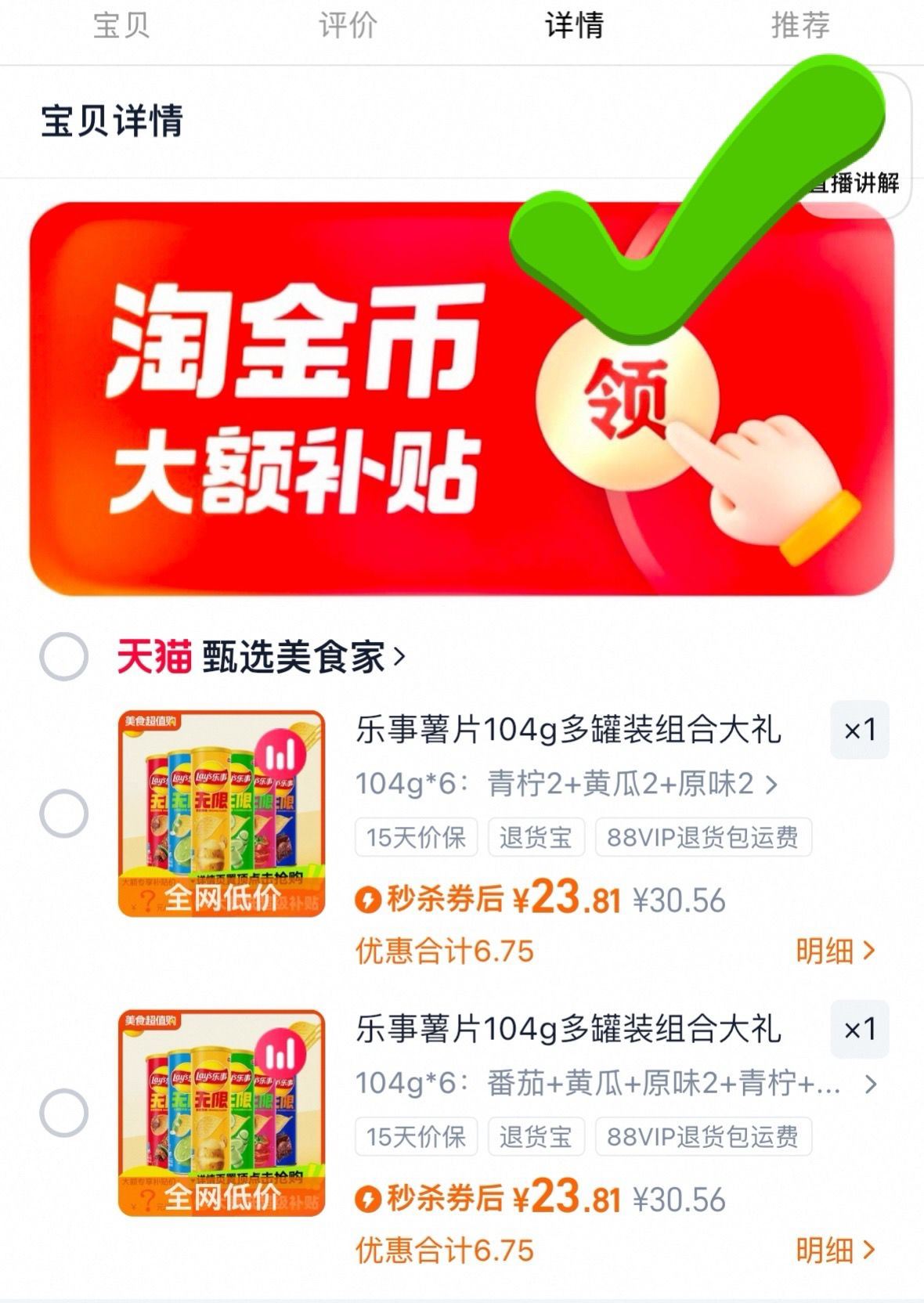Switch to the 宝贝 tab
The image size is (924, 1303).
(x=121, y=26)
